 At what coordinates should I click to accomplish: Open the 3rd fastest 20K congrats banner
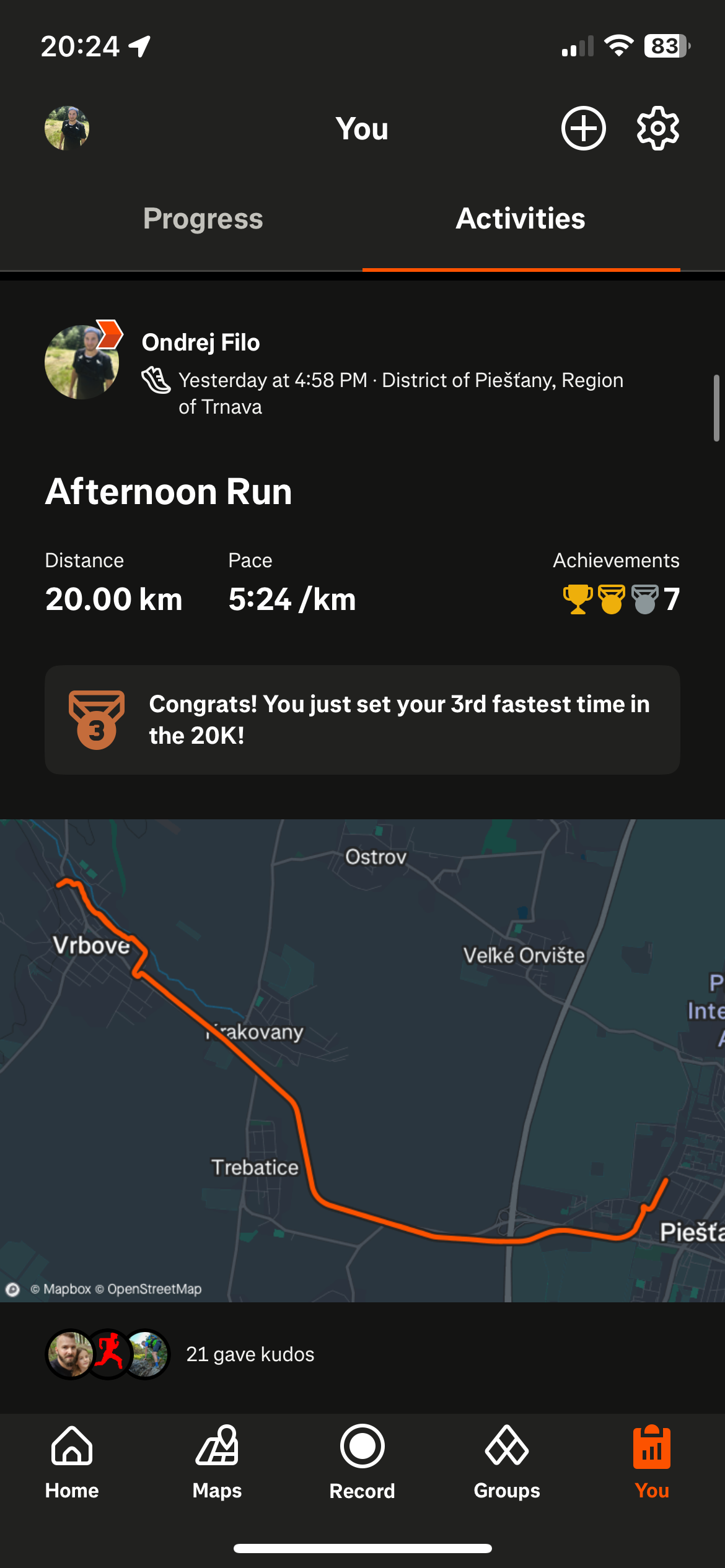(362, 720)
